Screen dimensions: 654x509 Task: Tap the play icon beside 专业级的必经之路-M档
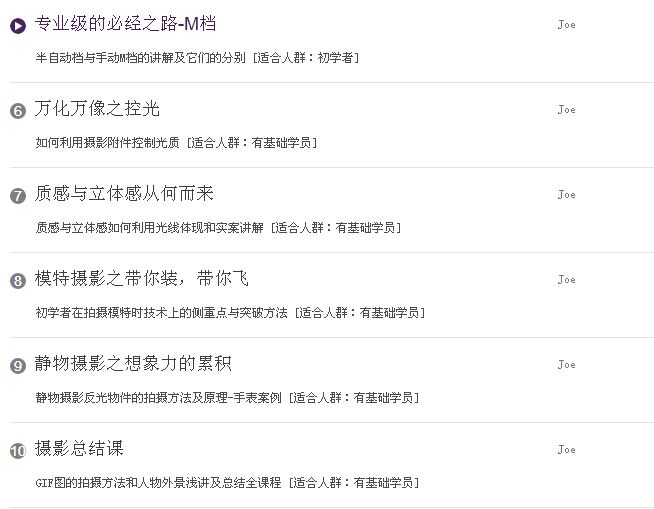pos(18,25)
